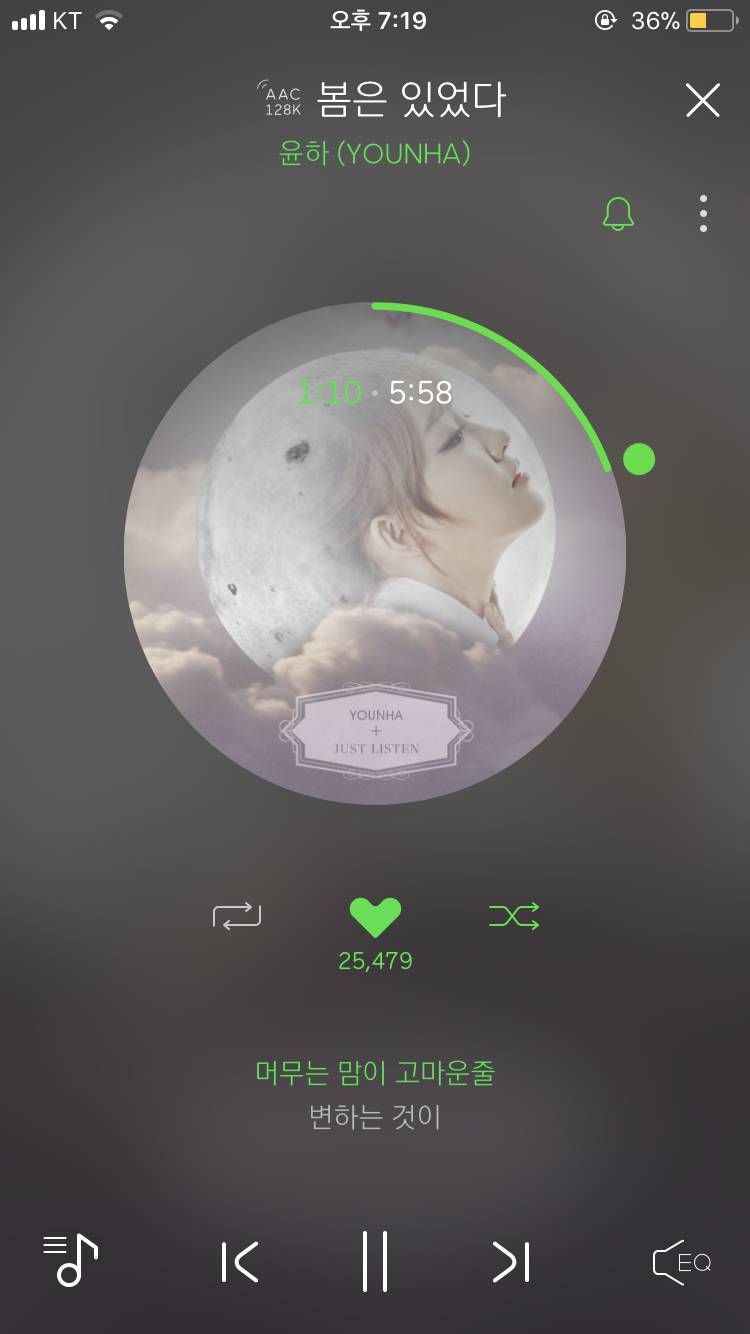The image size is (750, 1334).
Task: Tap the like count 25,479
Action: pos(375,961)
